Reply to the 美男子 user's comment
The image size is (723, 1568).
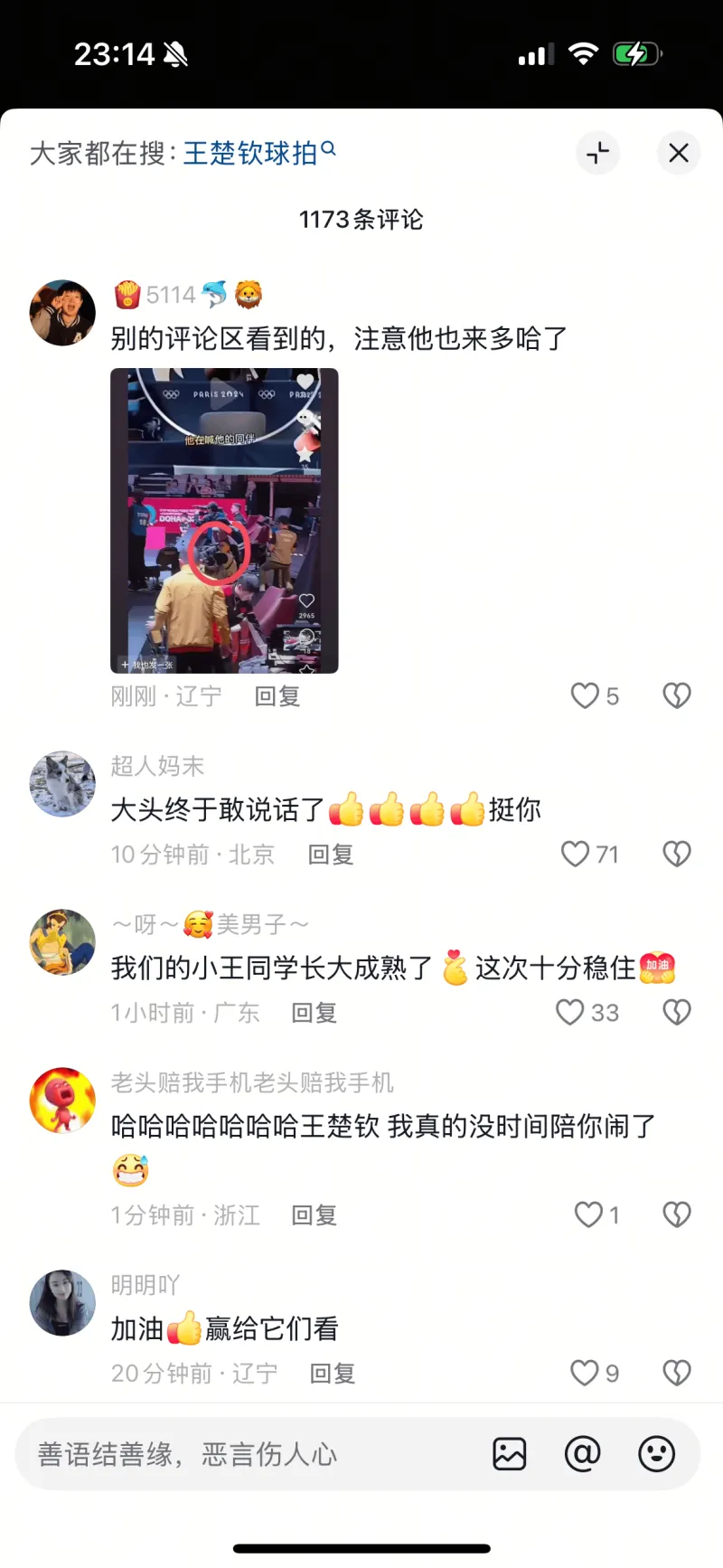tap(314, 1013)
